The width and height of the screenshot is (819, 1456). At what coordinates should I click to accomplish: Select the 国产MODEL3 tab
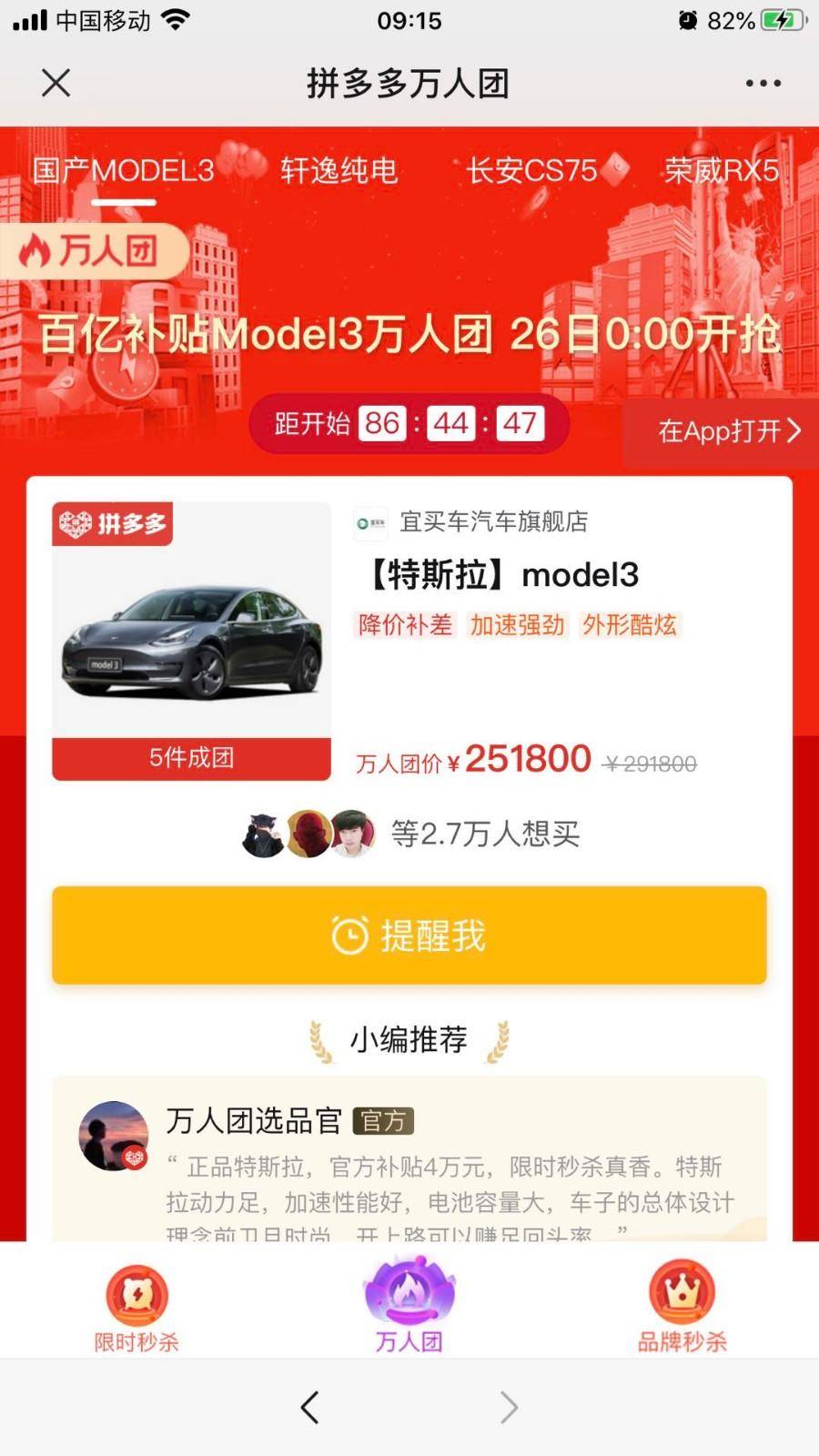point(123,170)
